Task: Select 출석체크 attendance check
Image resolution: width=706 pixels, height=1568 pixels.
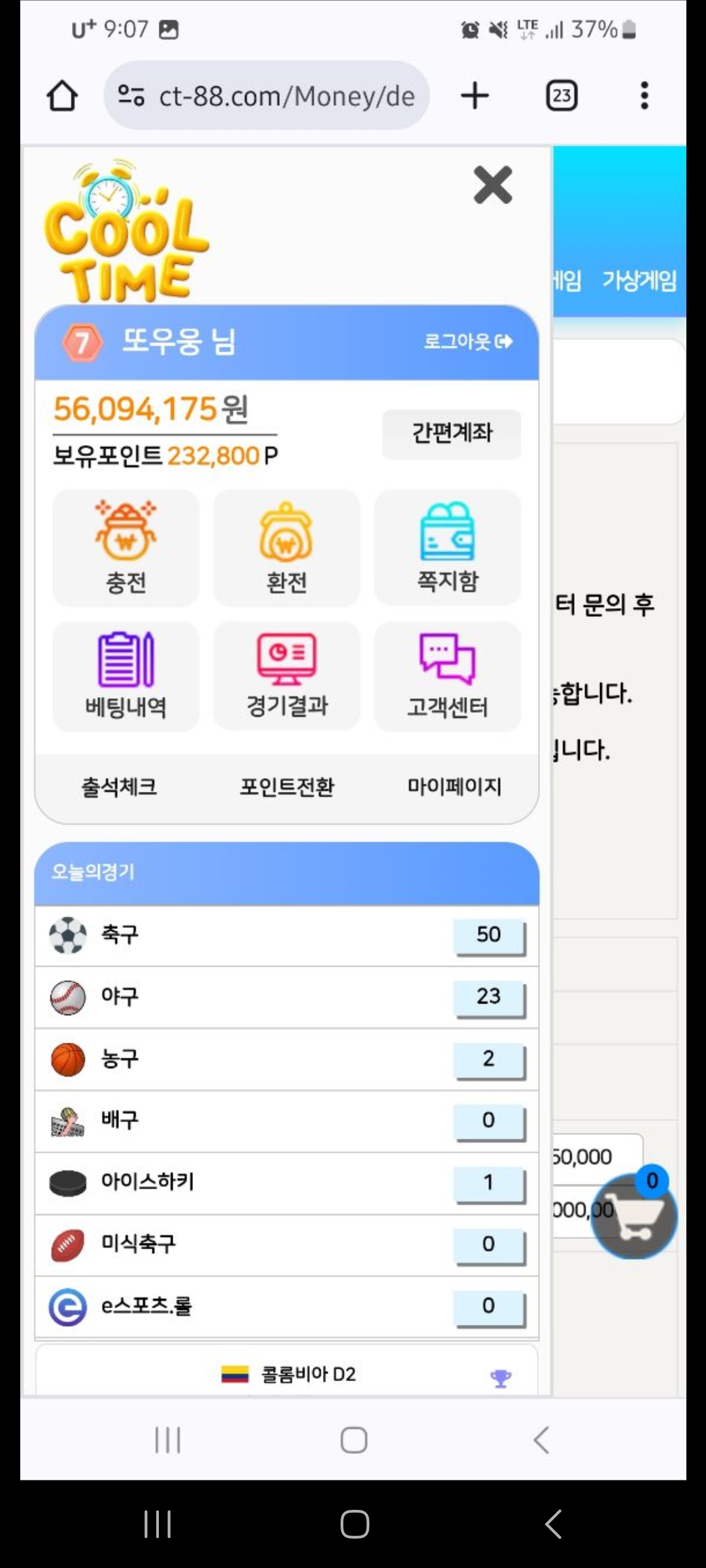Action: click(x=119, y=787)
